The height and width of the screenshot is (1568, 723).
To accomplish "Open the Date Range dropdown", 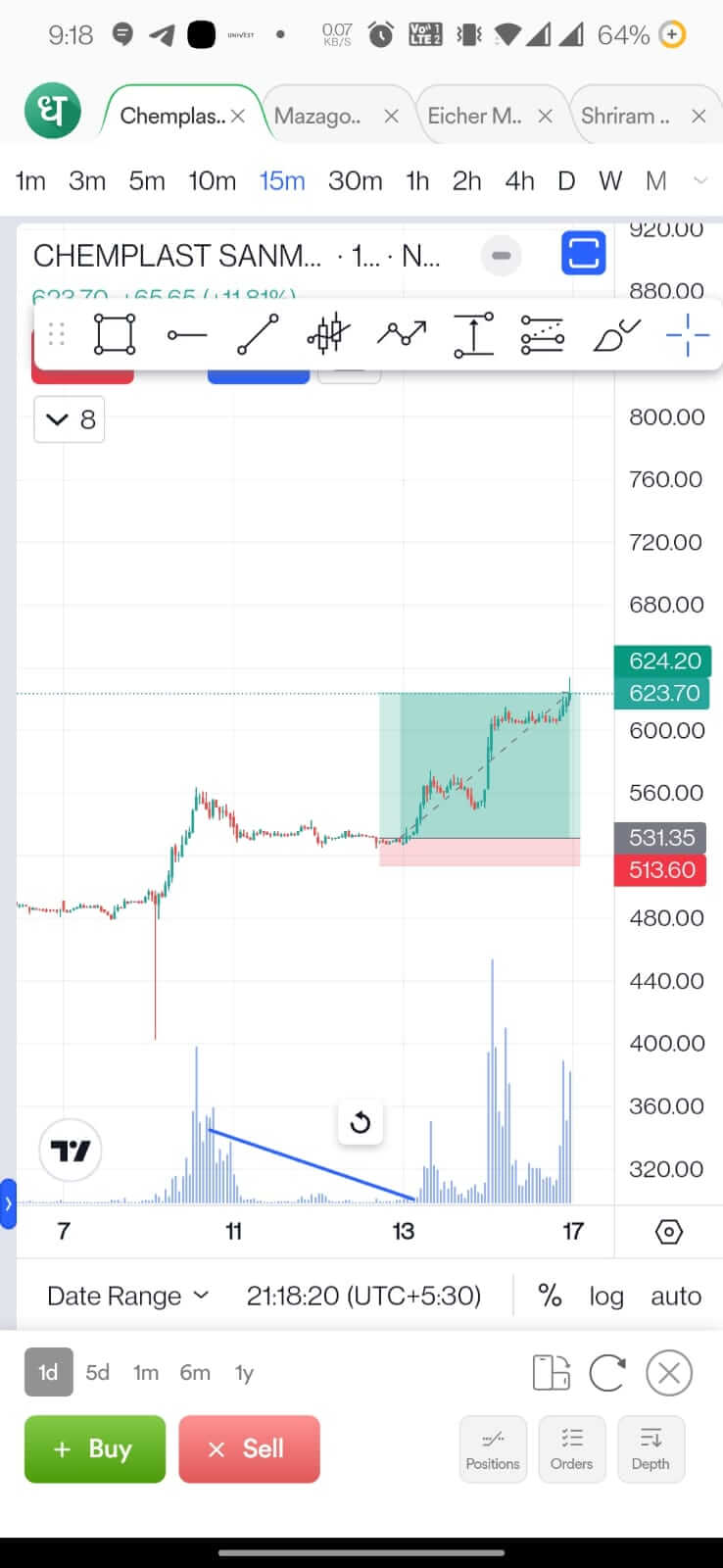I will [128, 1296].
